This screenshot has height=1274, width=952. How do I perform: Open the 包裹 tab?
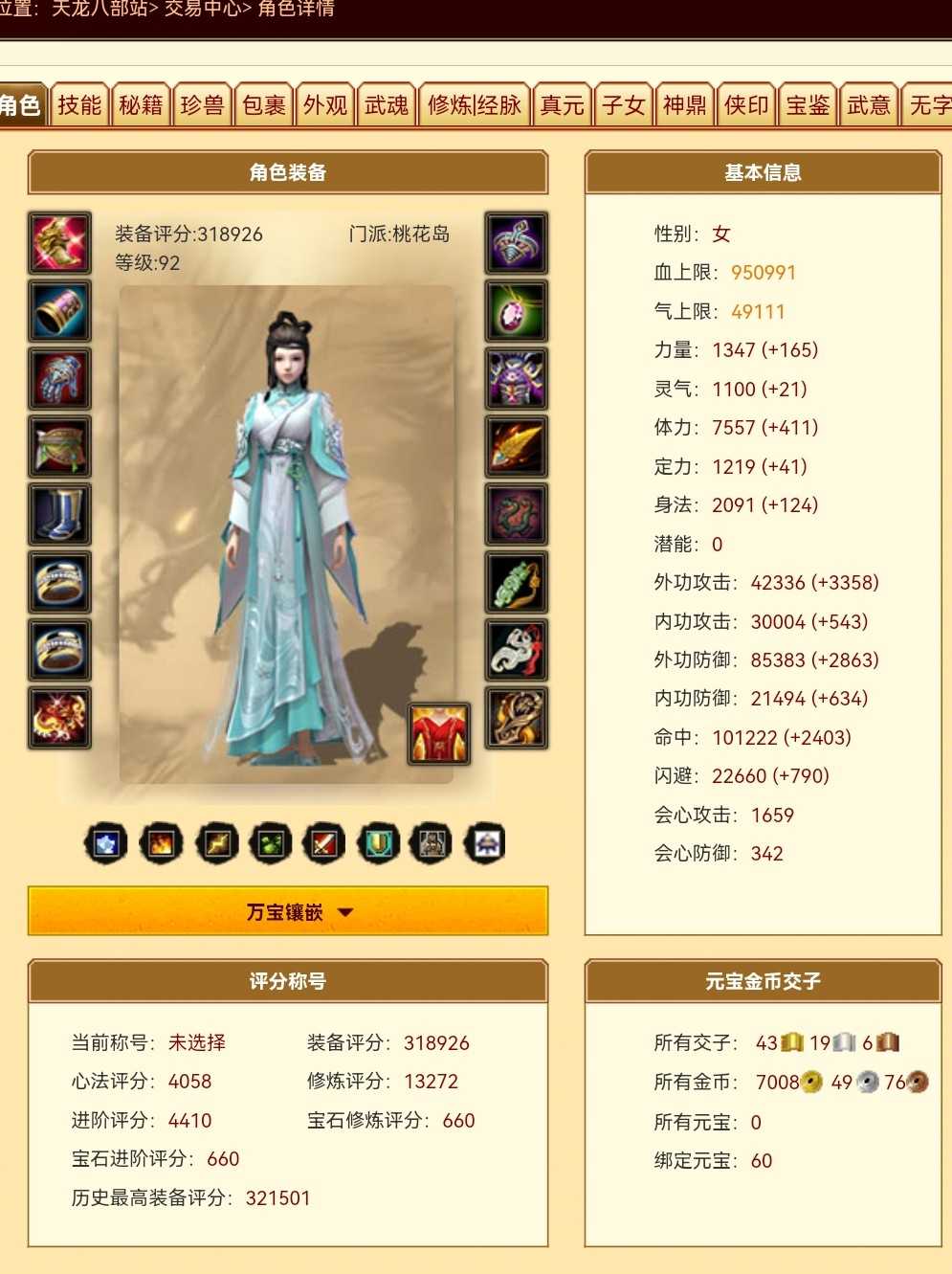point(264,105)
